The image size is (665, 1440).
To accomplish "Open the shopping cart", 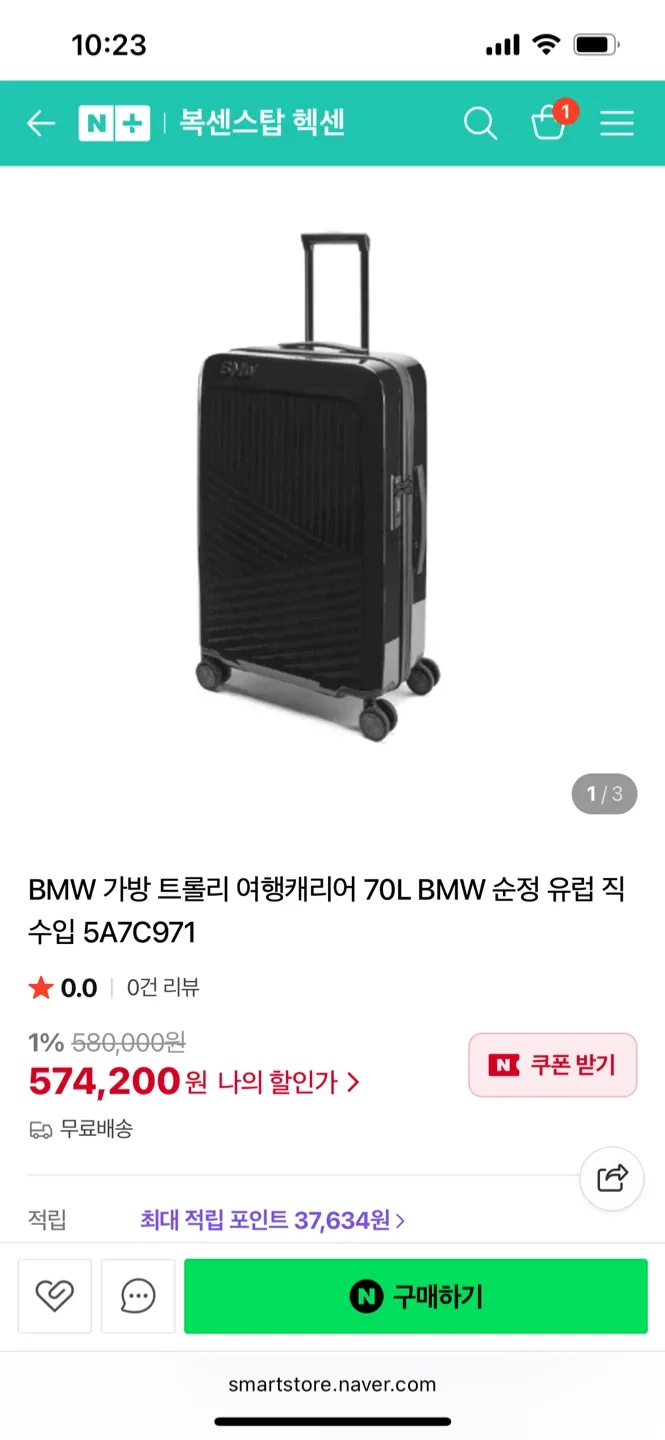I will coord(548,123).
